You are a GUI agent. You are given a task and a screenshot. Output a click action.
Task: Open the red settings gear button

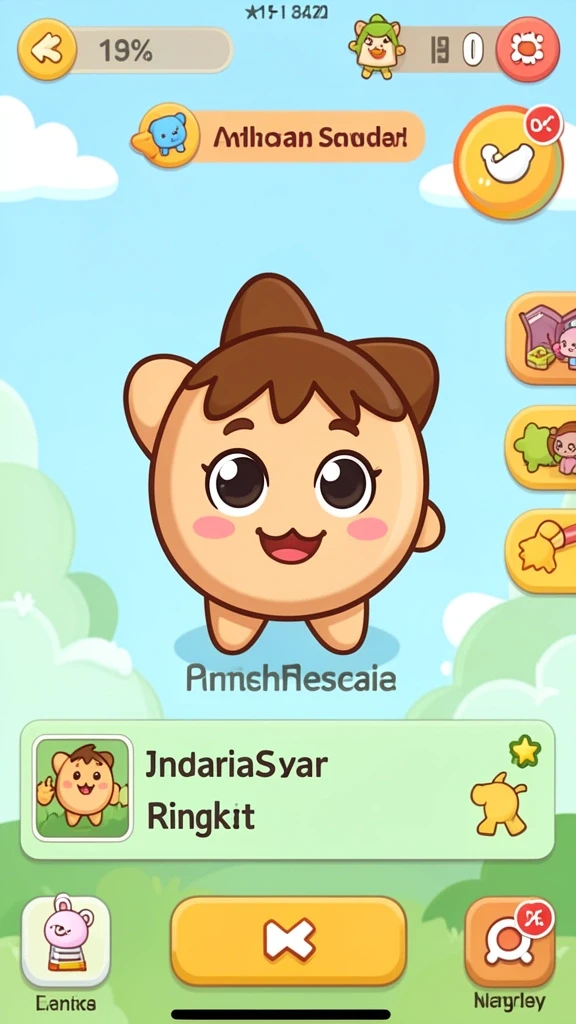tap(528, 50)
